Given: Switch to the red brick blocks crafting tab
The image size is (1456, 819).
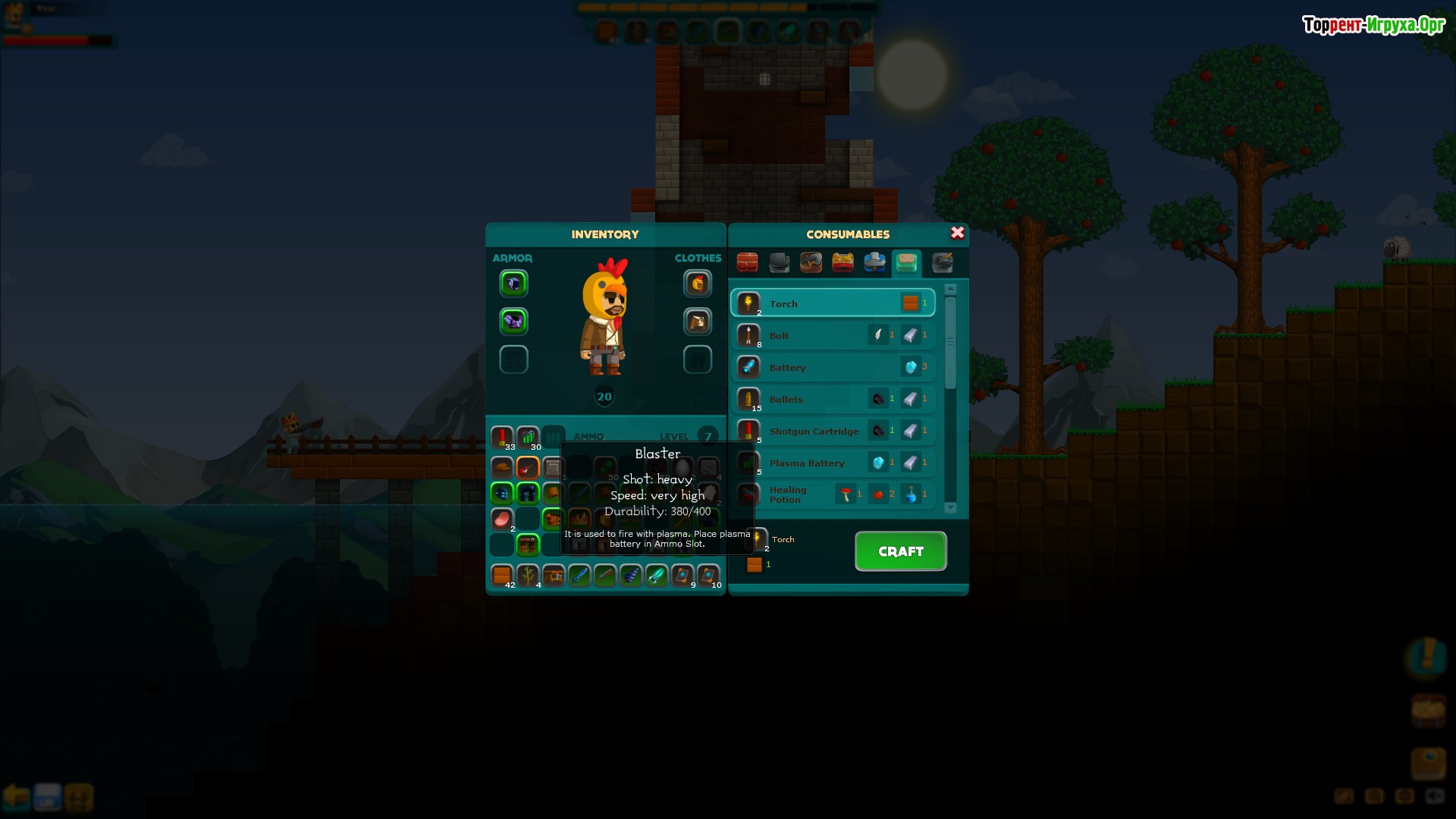Looking at the screenshot, I should 747,262.
